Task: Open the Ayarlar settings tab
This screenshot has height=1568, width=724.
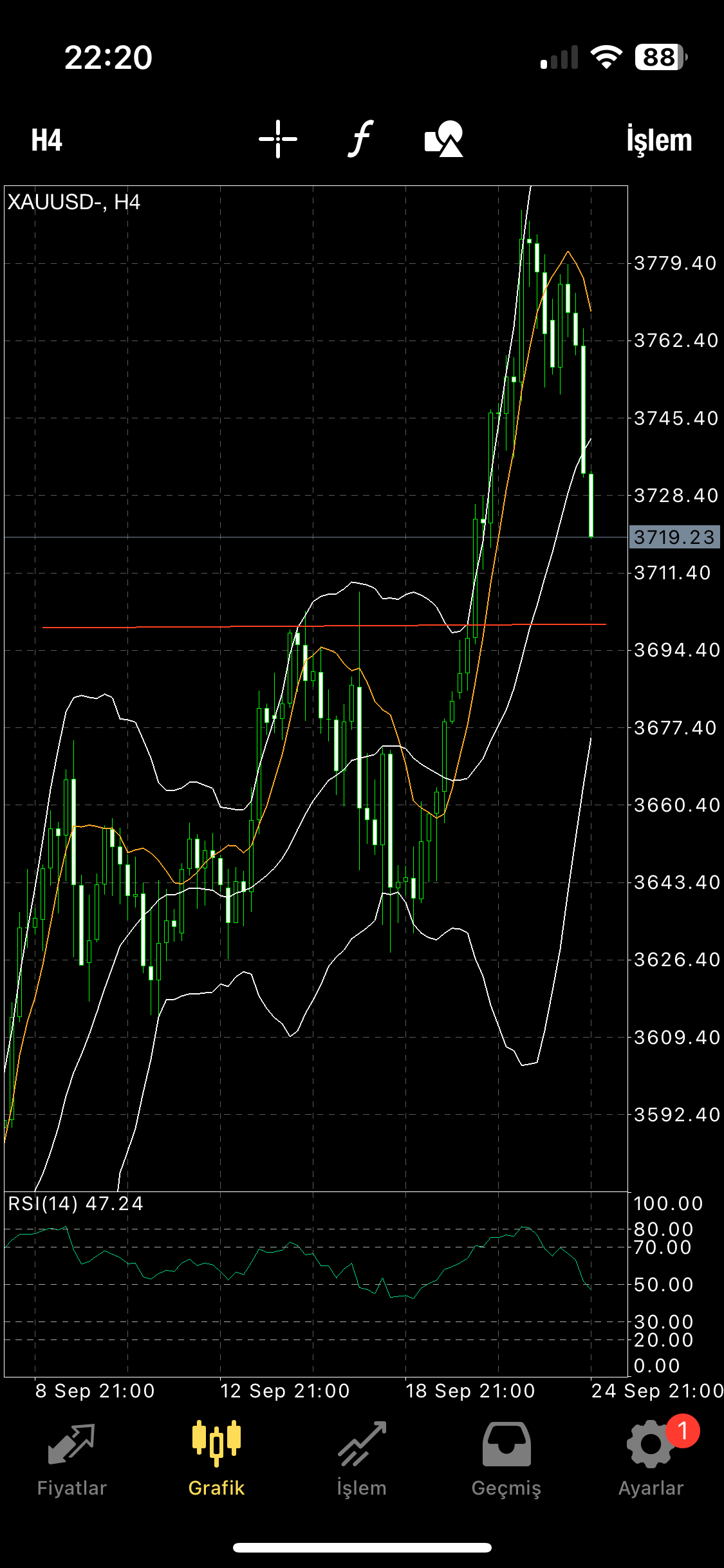Action: coord(651,1458)
